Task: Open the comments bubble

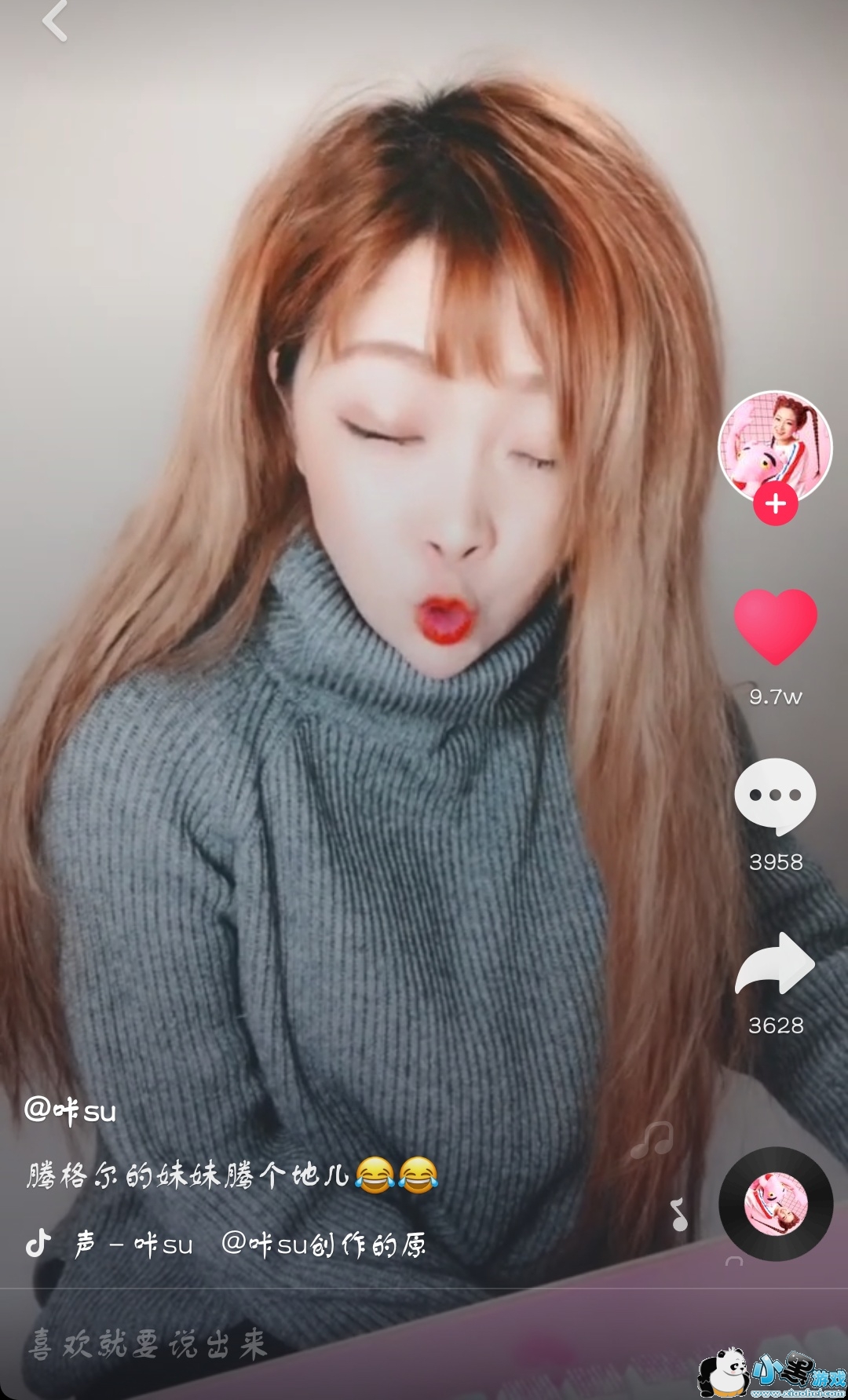Action: (x=775, y=796)
